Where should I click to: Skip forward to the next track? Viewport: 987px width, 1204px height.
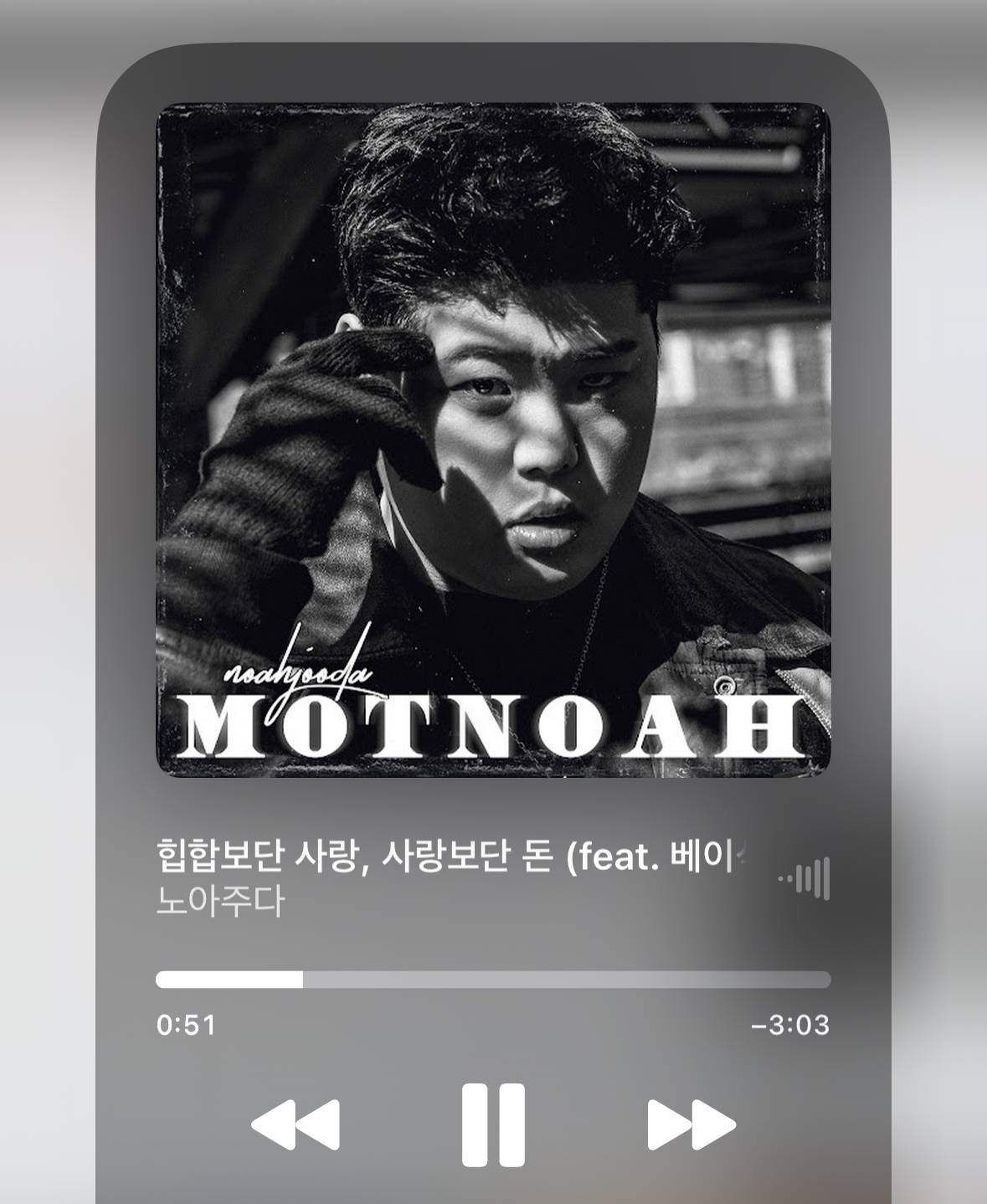[691, 1124]
